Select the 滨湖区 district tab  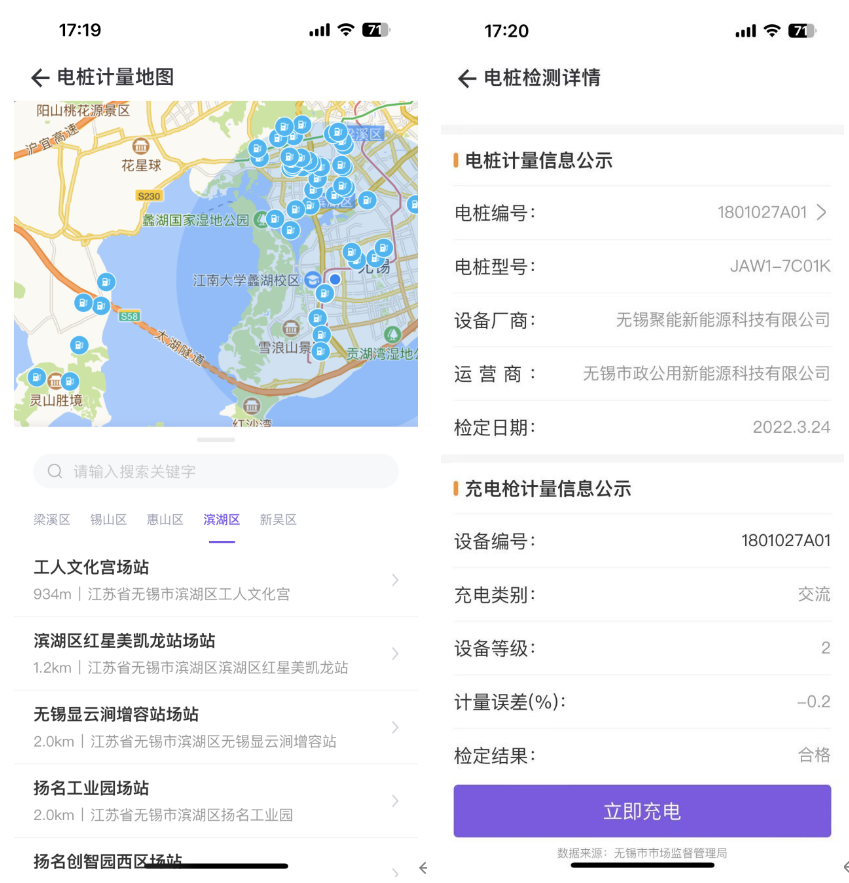pyautogui.click(x=222, y=520)
